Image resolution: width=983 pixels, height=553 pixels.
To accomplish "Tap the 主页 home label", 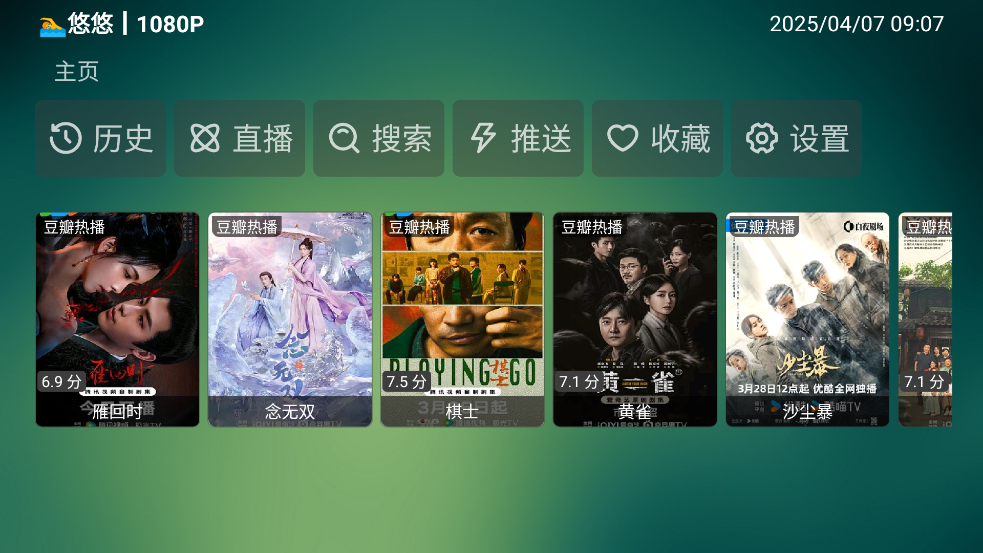I will pos(77,72).
